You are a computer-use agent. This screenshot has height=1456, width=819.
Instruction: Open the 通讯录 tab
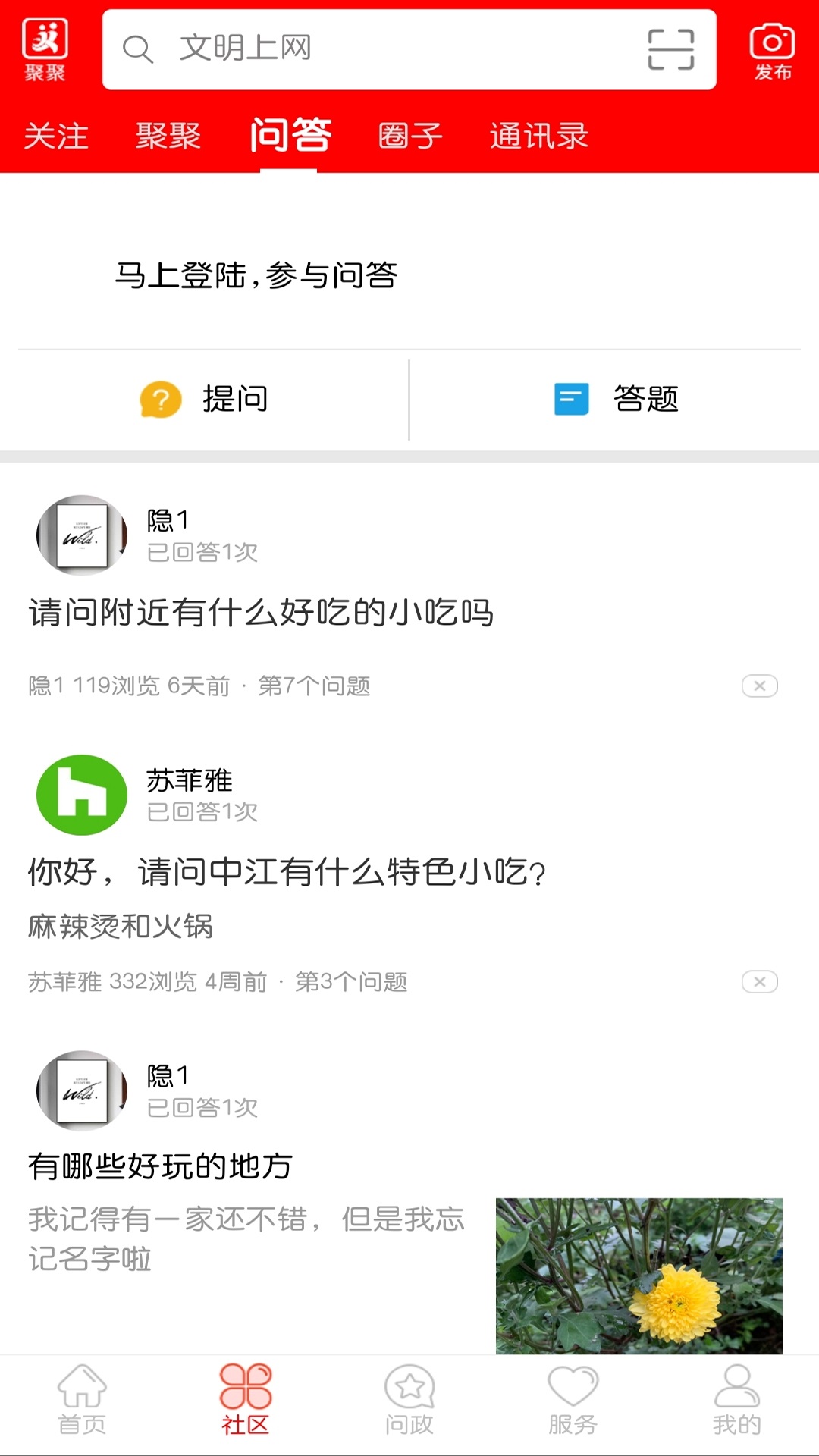click(x=538, y=136)
